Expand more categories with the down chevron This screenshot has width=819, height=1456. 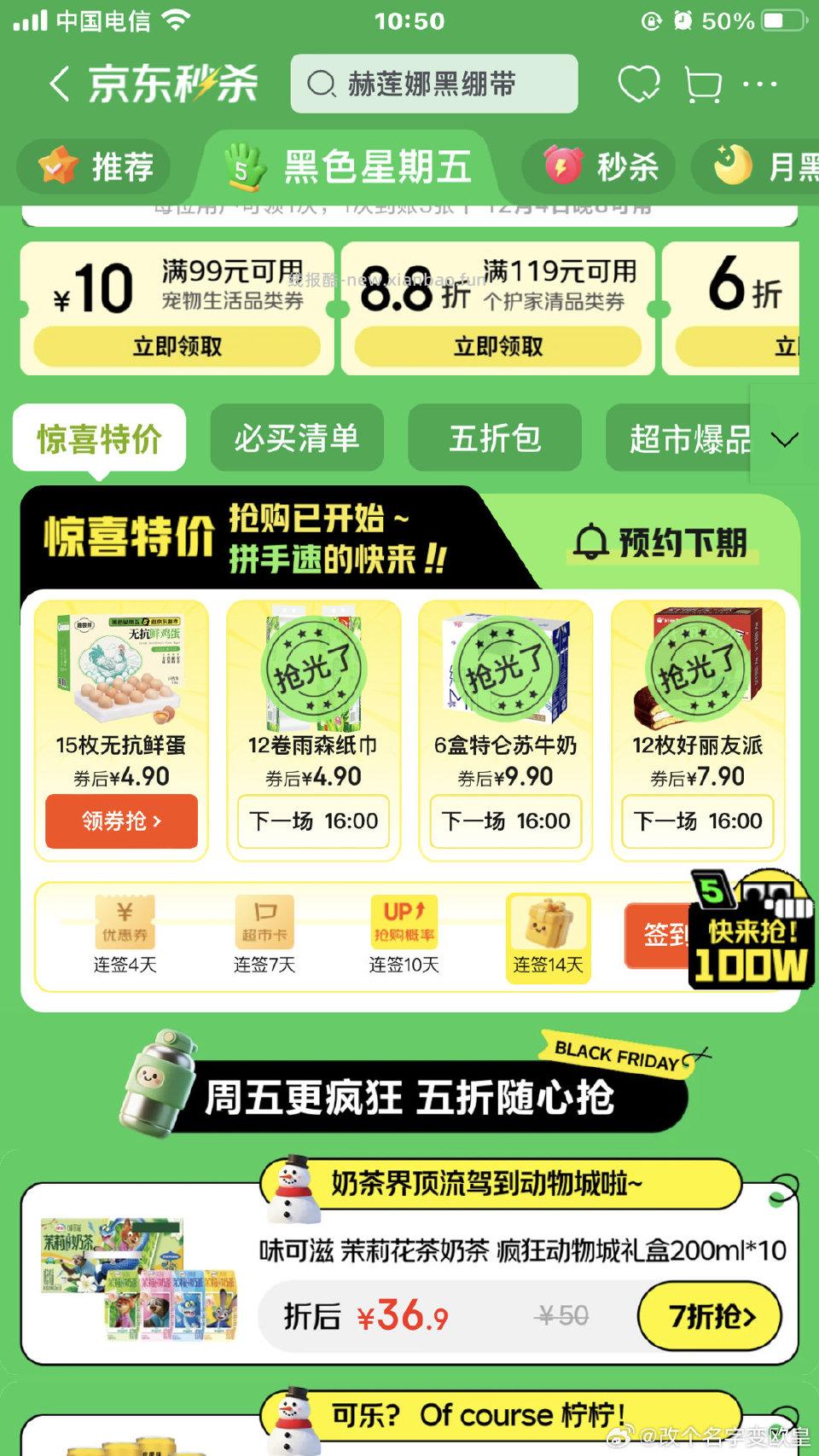click(784, 438)
